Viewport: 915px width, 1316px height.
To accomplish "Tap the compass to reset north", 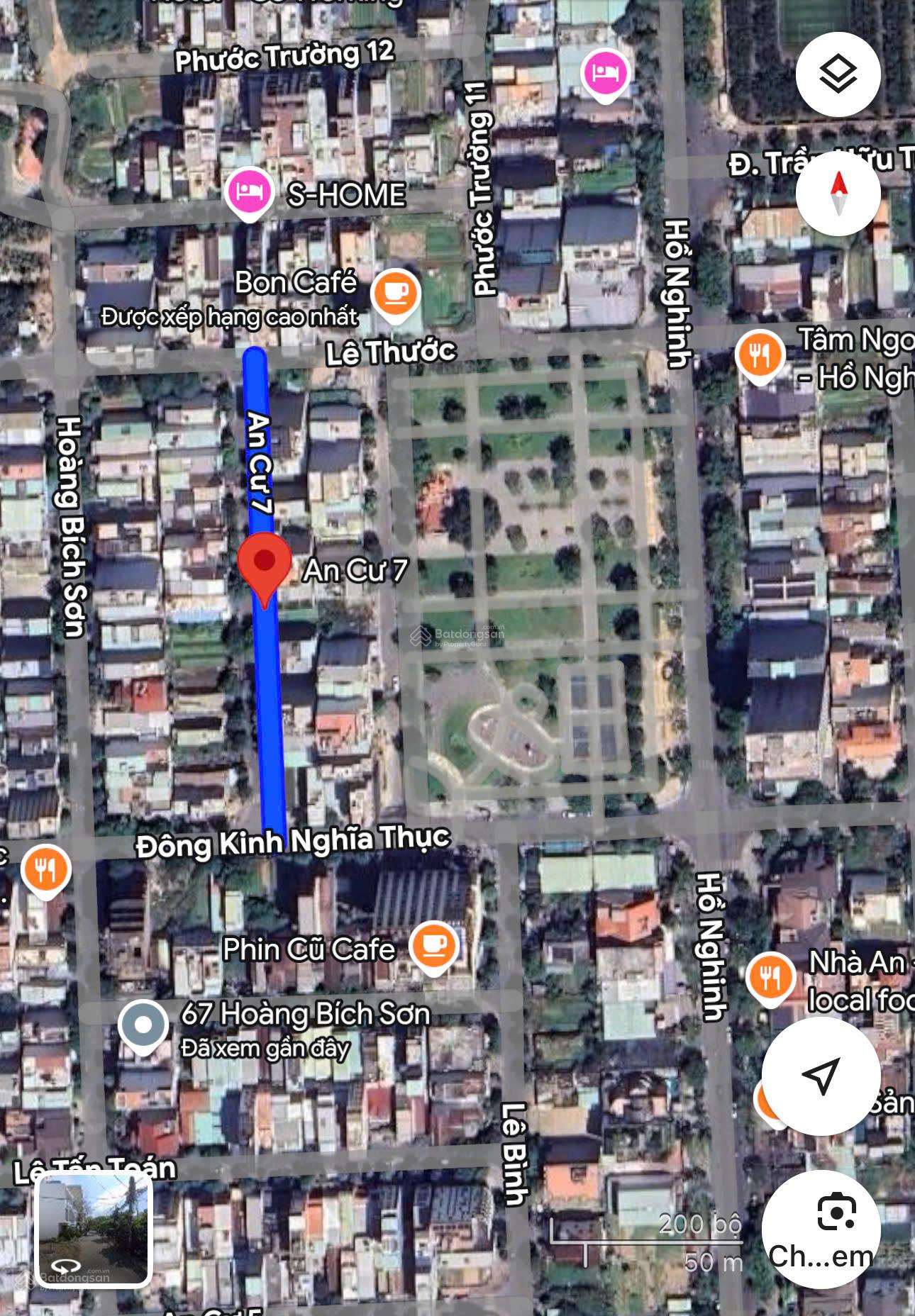I will coord(838,193).
